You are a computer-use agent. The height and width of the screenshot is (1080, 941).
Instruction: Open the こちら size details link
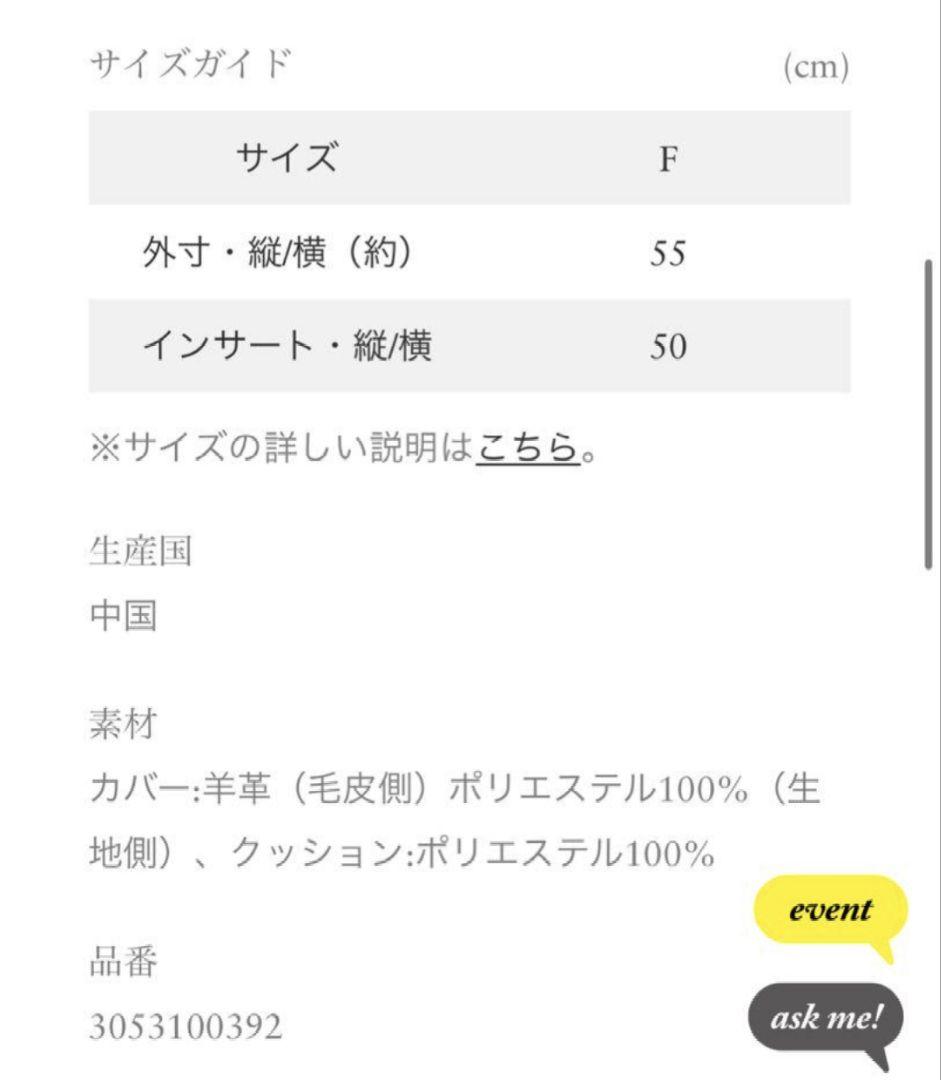click(x=524, y=448)
